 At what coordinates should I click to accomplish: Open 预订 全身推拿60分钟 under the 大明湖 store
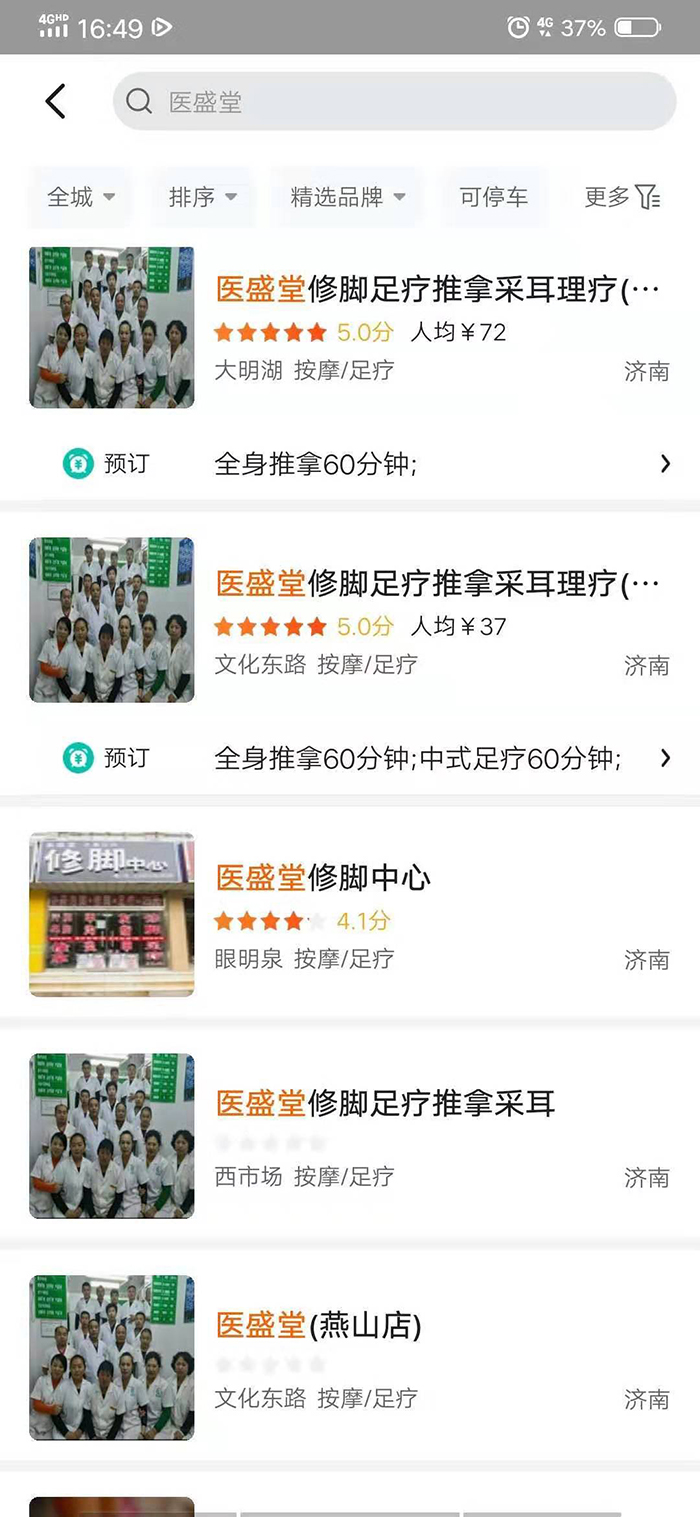click(x=350, y=464)
